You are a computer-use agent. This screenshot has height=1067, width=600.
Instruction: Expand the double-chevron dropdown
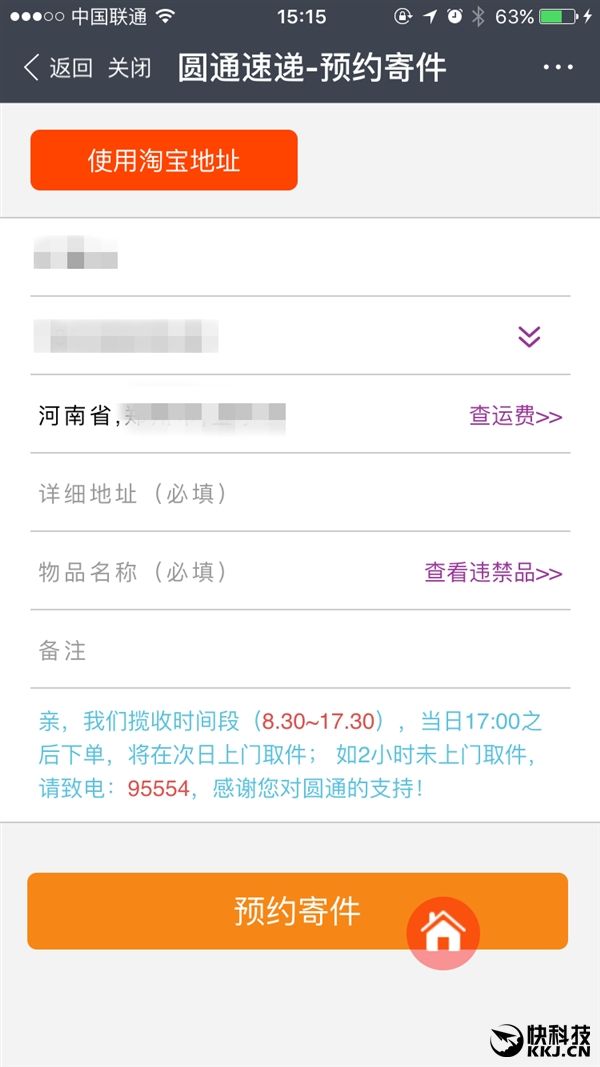[529, 337]
